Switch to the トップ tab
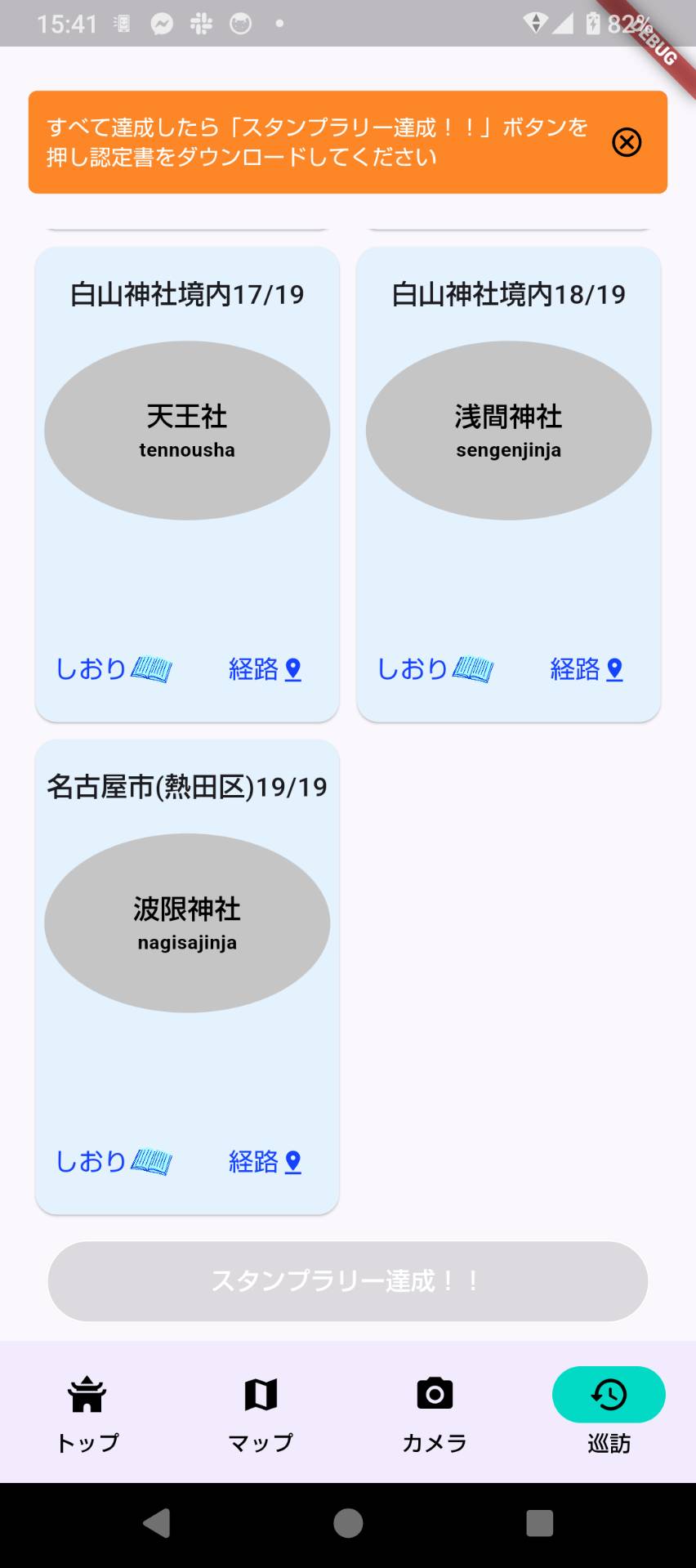 pos(87,1413)
